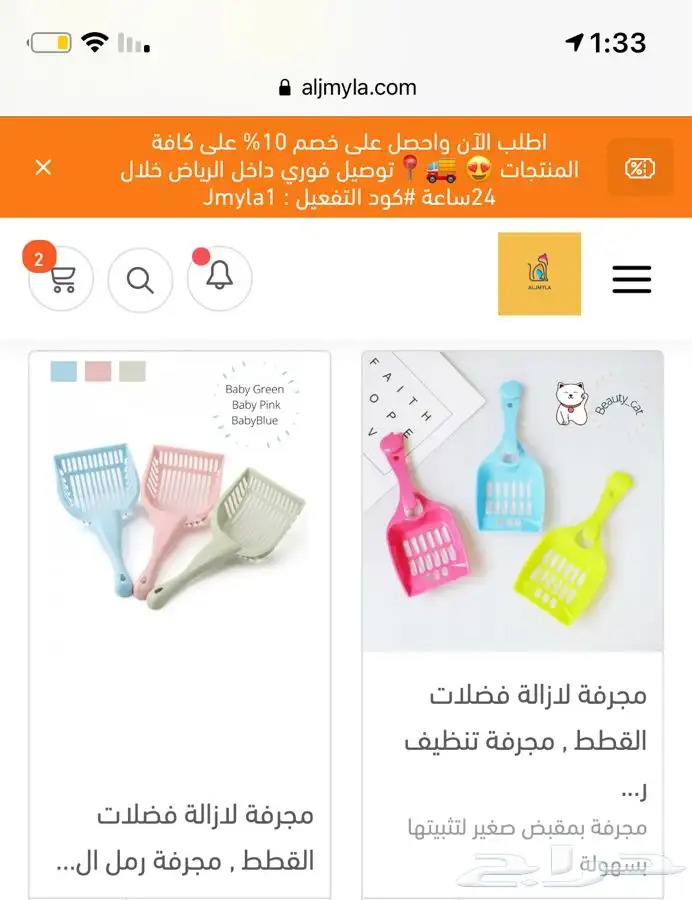Image resolution: width=692 pixels, height=900 pixels.
Task: Open the search icon
Action: pyautogui.click(x=140, y=279)
